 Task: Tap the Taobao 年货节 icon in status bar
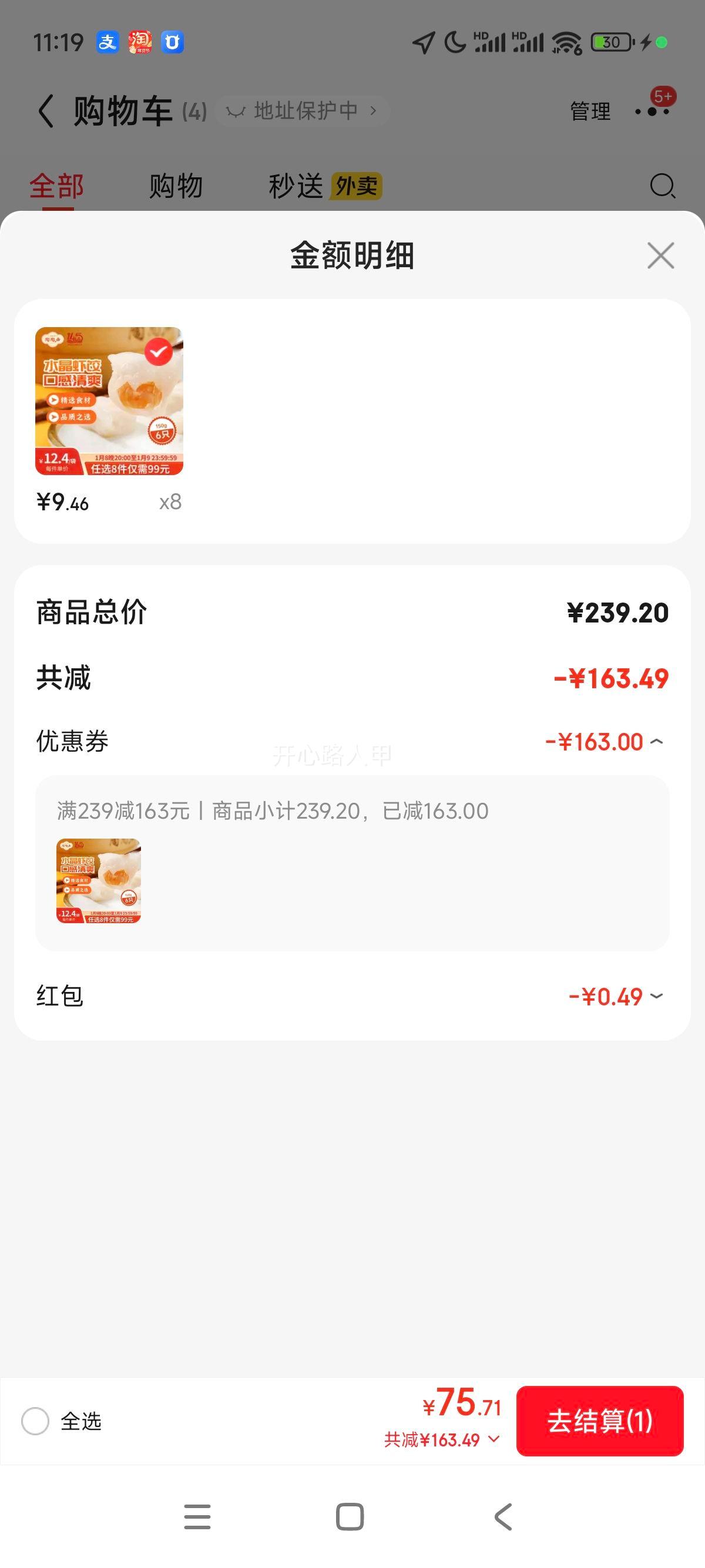click(139, 43)
